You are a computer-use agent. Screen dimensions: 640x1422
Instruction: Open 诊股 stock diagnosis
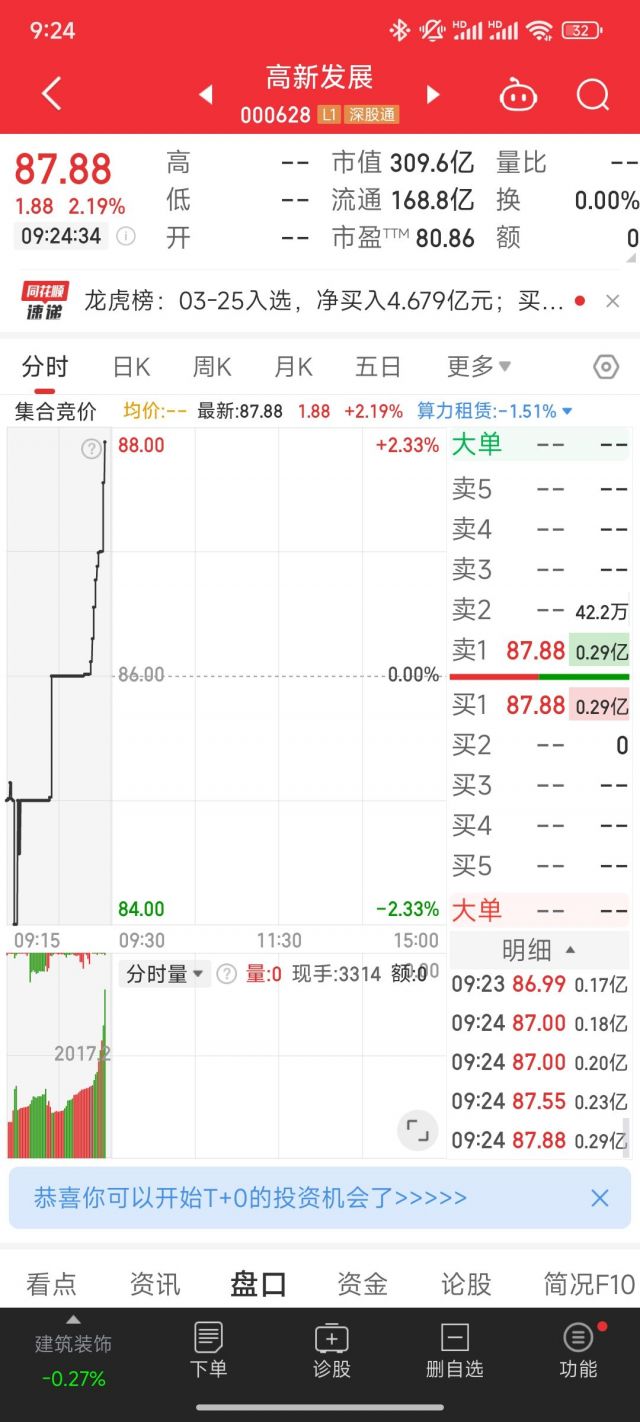tap(332, 1349)
